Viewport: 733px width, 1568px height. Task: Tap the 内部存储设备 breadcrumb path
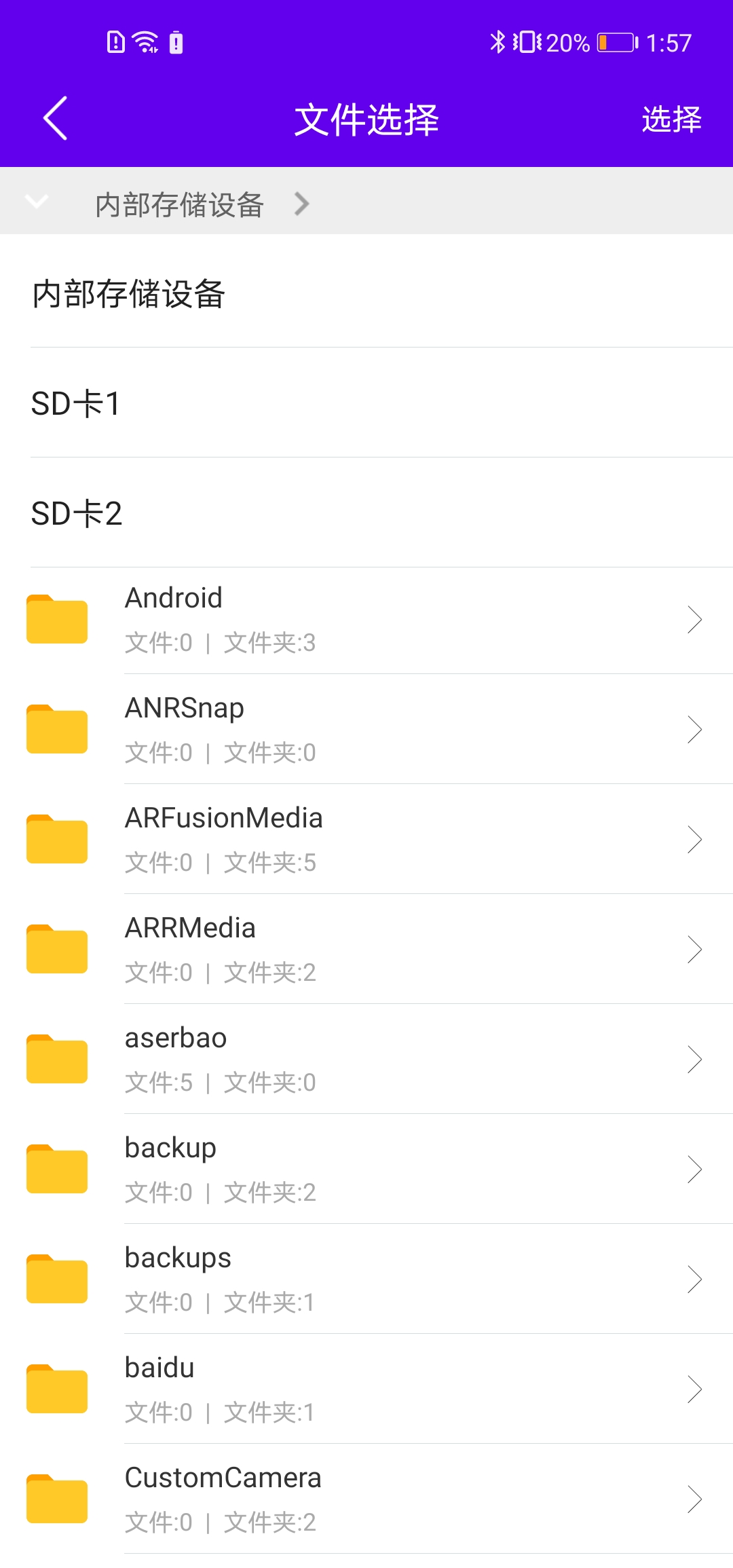click(x=179, y=204)
